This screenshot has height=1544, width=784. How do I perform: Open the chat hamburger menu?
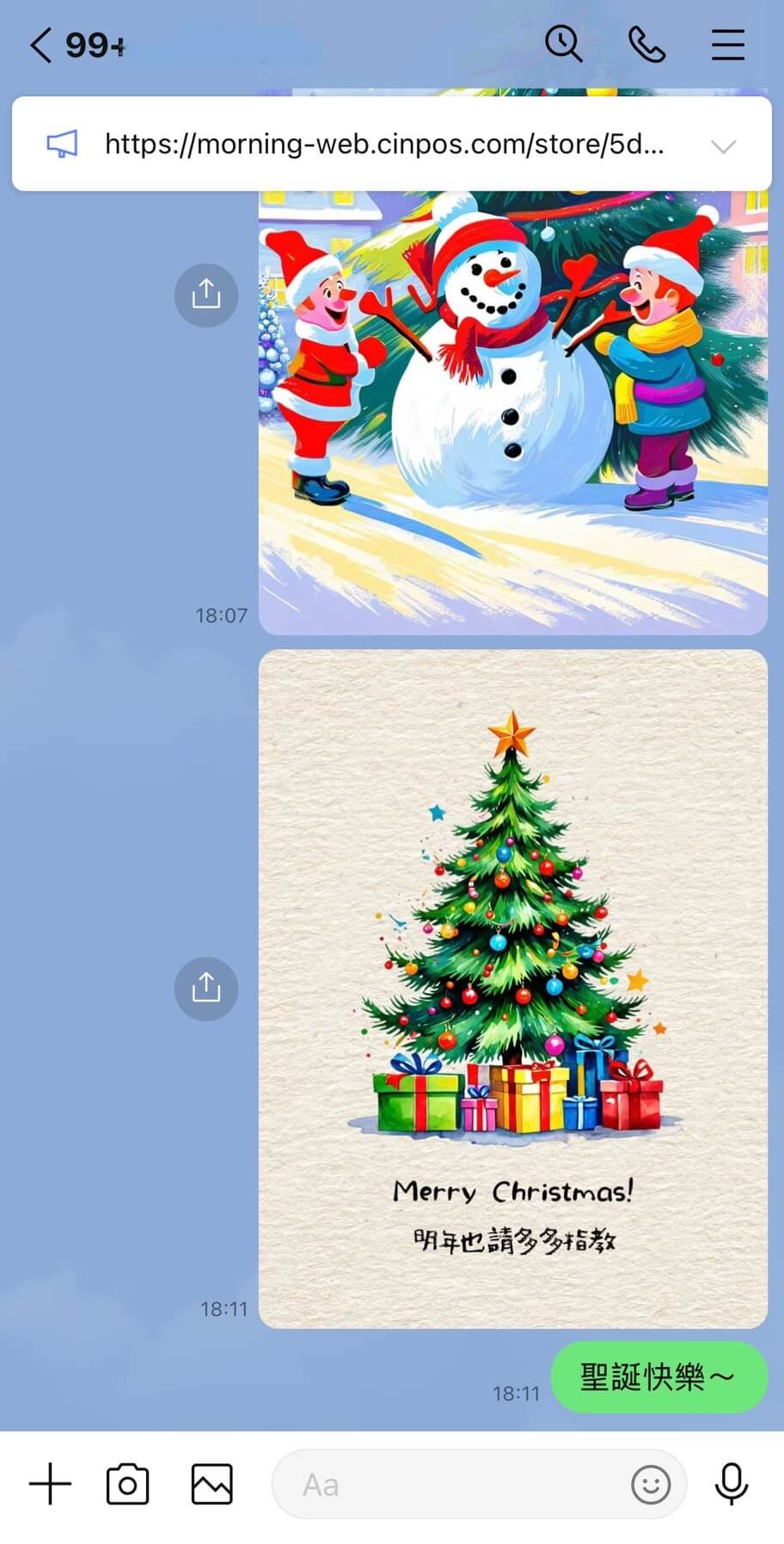coord(727,45)
